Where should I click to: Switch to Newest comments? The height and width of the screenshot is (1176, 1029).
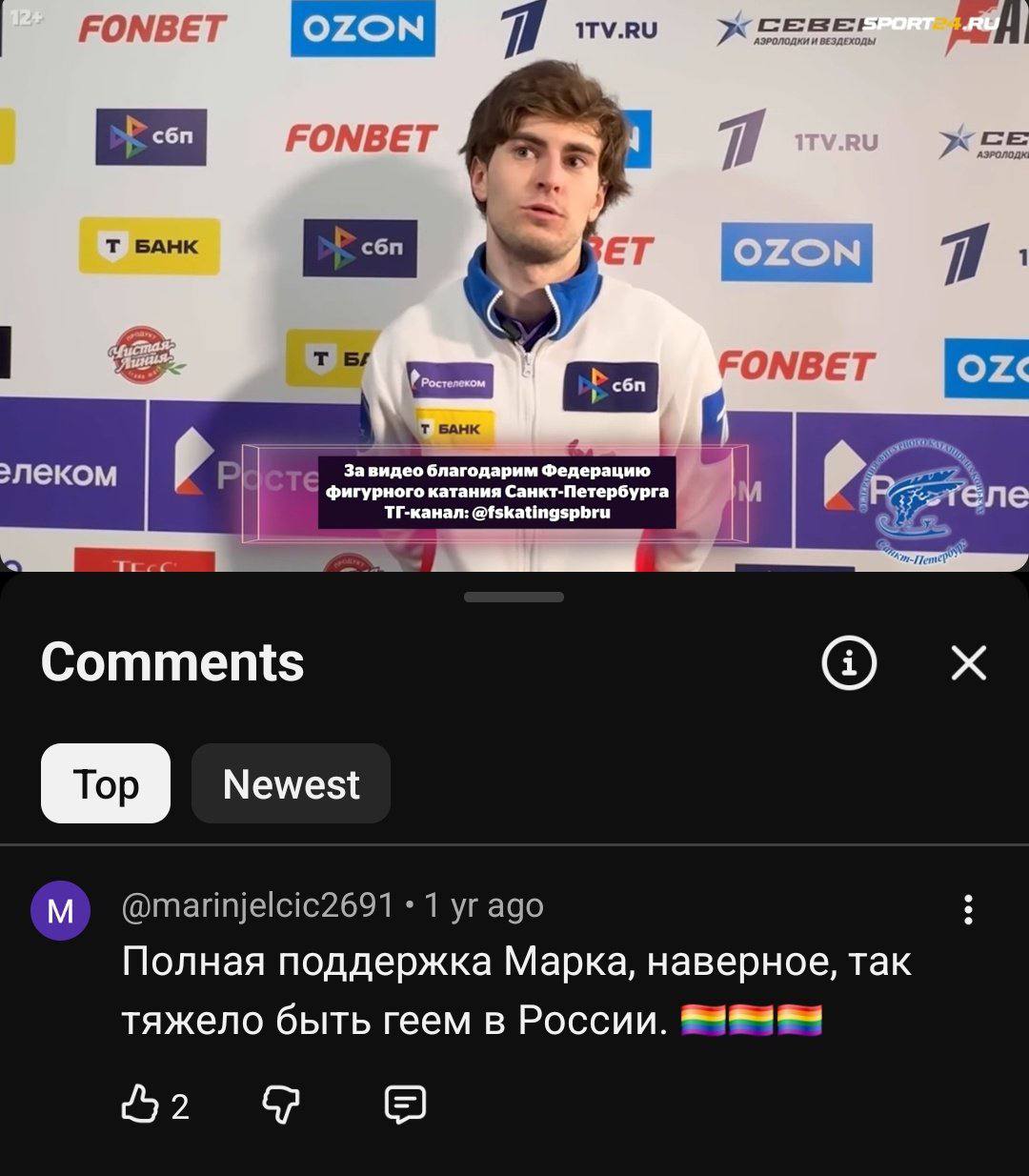coord(291,783)
